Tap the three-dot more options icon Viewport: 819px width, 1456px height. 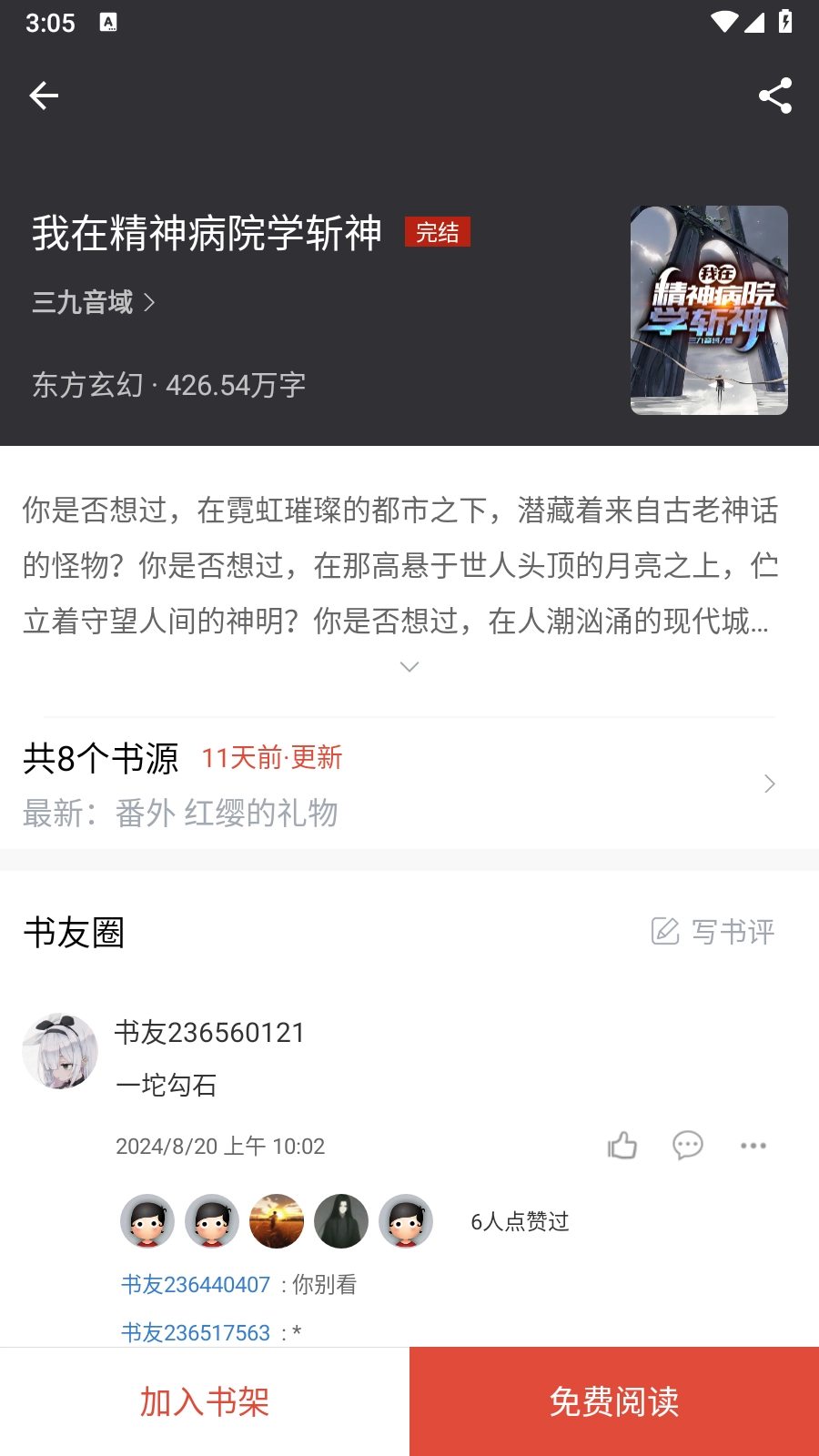click(x=753, y=1146)
